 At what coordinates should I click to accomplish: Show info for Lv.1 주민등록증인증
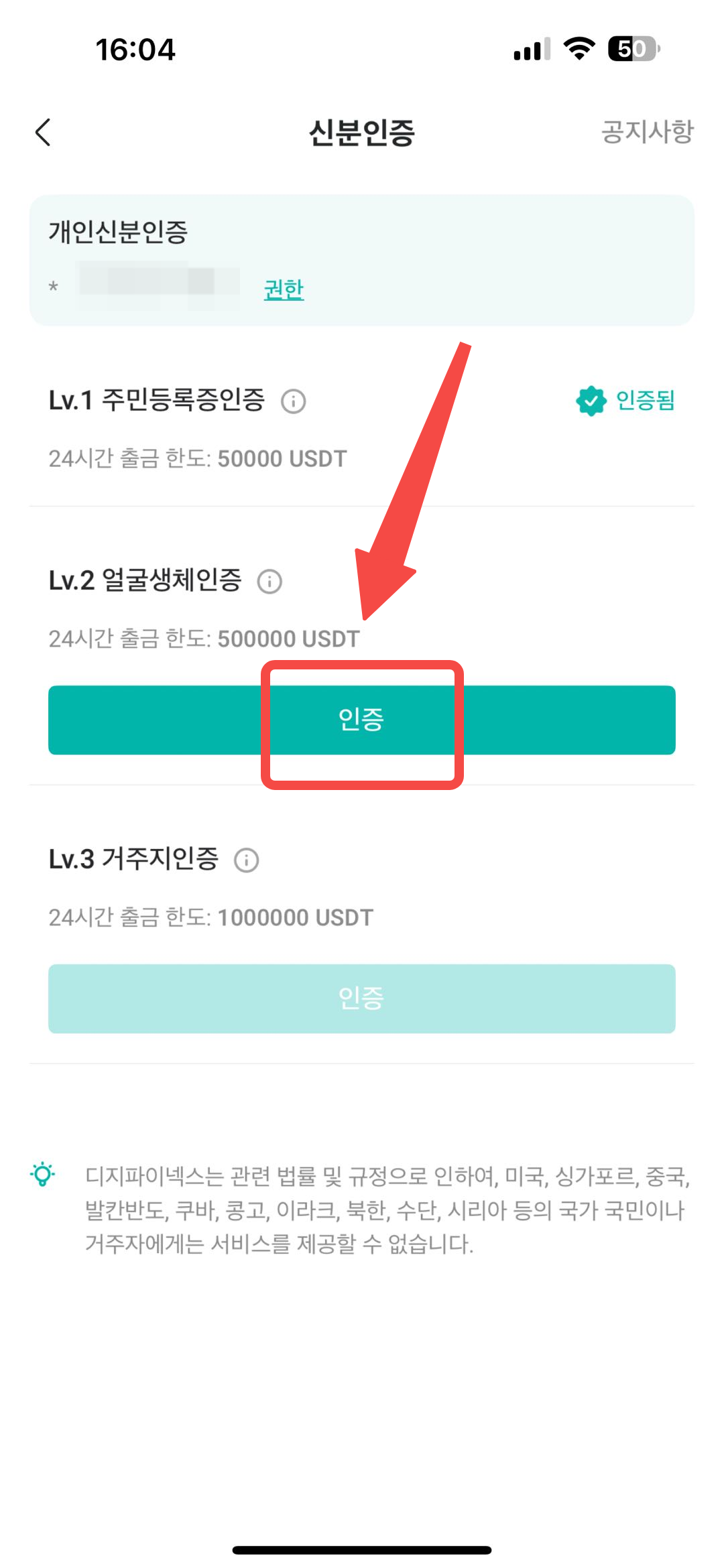pyautogui.click(x=293, y=401)
